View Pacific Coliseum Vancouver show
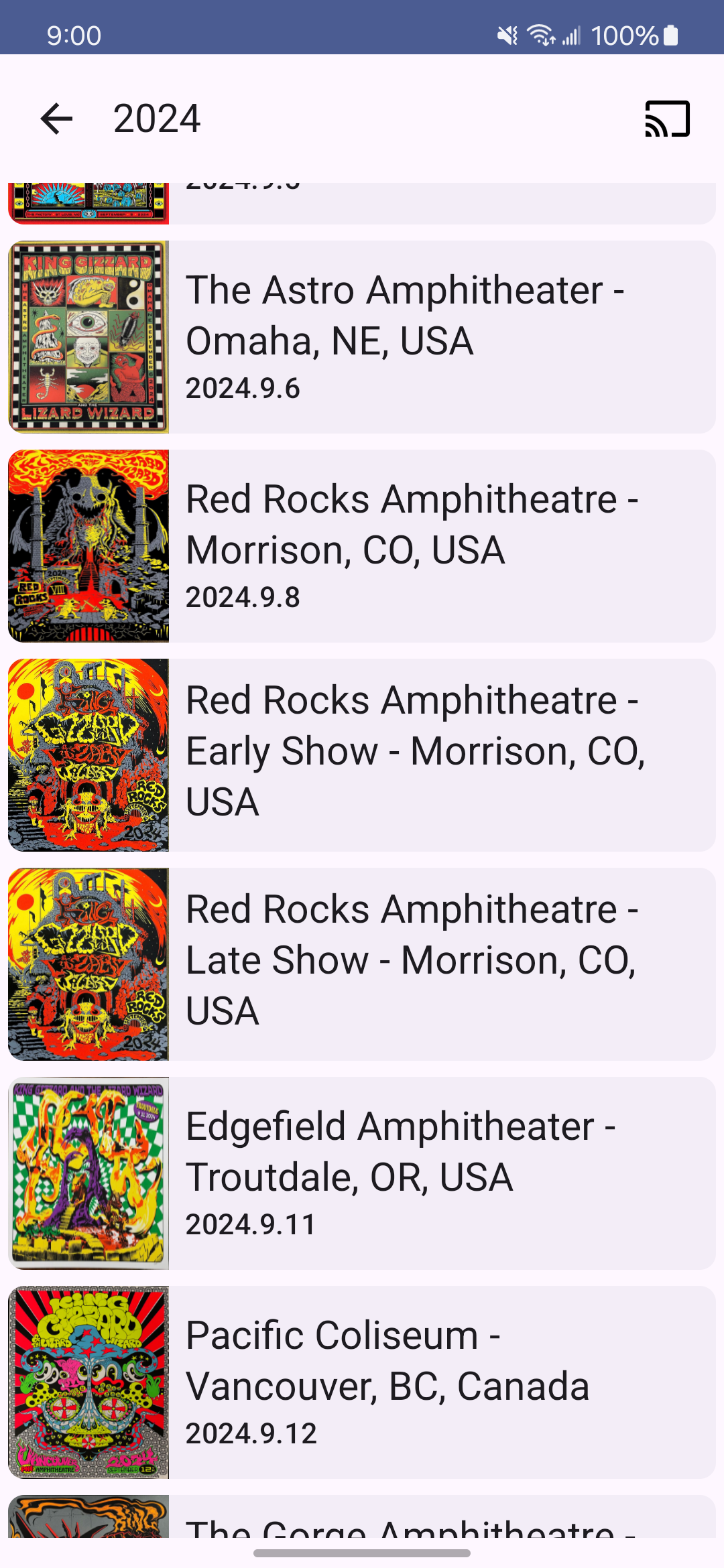Image resolution: width=724 pixels, height=1568 pixels. (x=362, y=1382)
